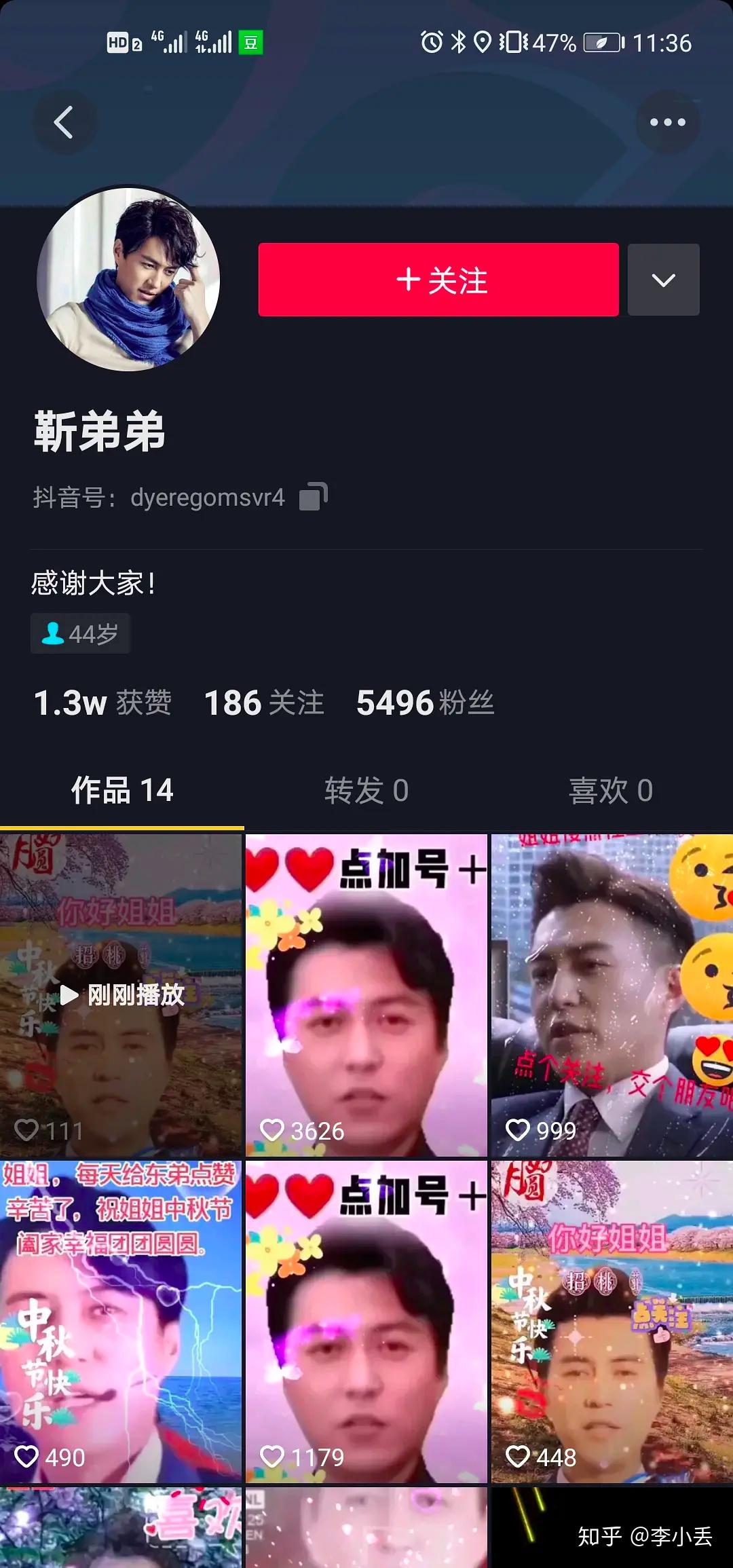This screenshot has width=733, height=1568.
Task: Open the video marked 刚刚播放
Action: (121, 995)
